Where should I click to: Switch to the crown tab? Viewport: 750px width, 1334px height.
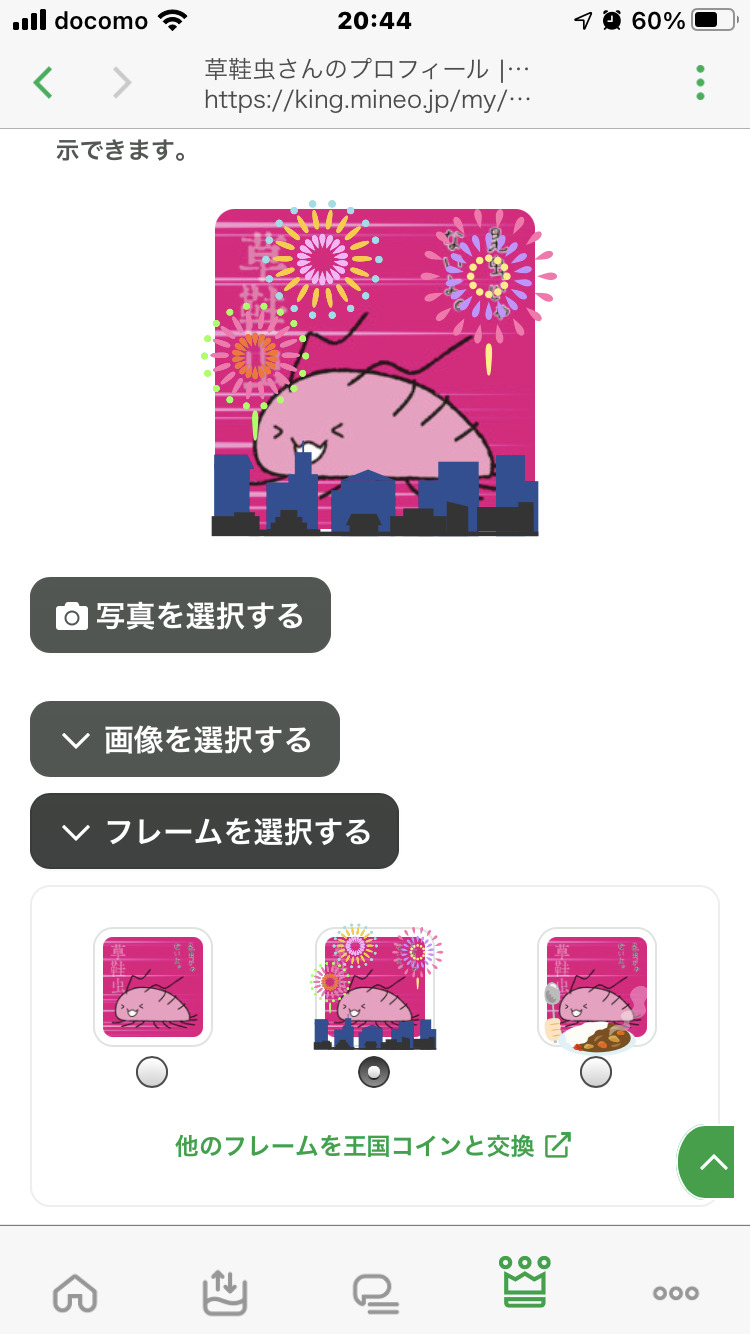(525, 1283)
